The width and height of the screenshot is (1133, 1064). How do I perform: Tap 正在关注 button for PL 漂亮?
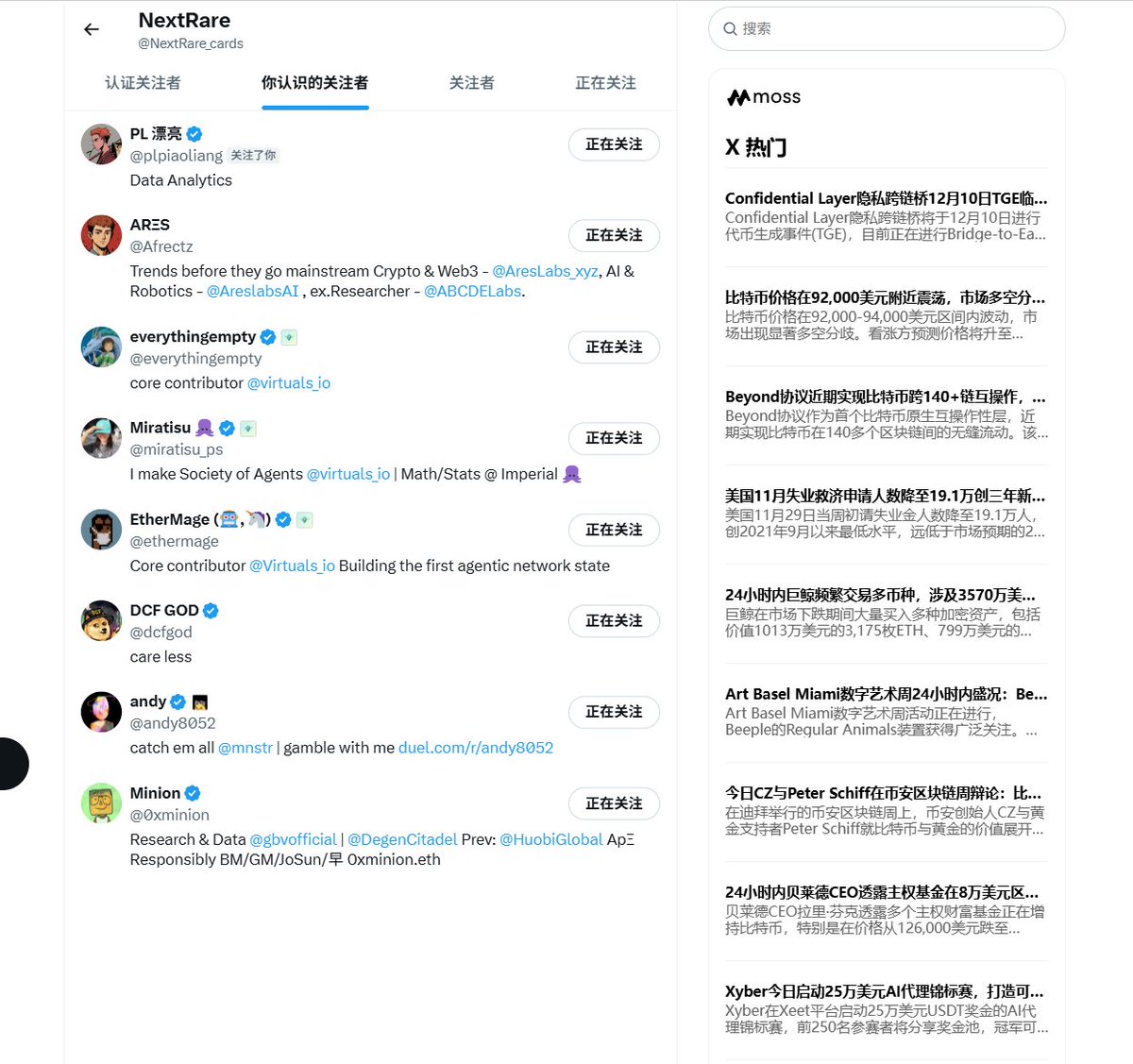[x=614, y=144]
